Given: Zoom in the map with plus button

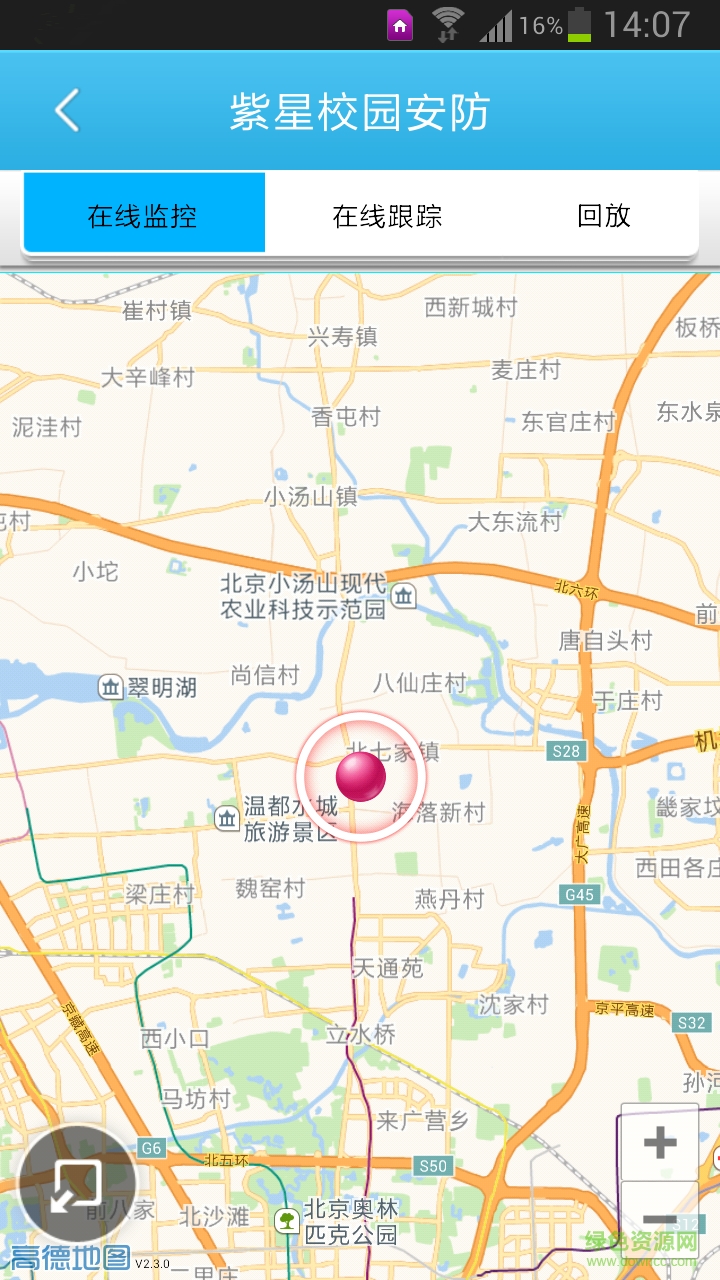Looking at the screenshot, I should (x=659, y=1142).
